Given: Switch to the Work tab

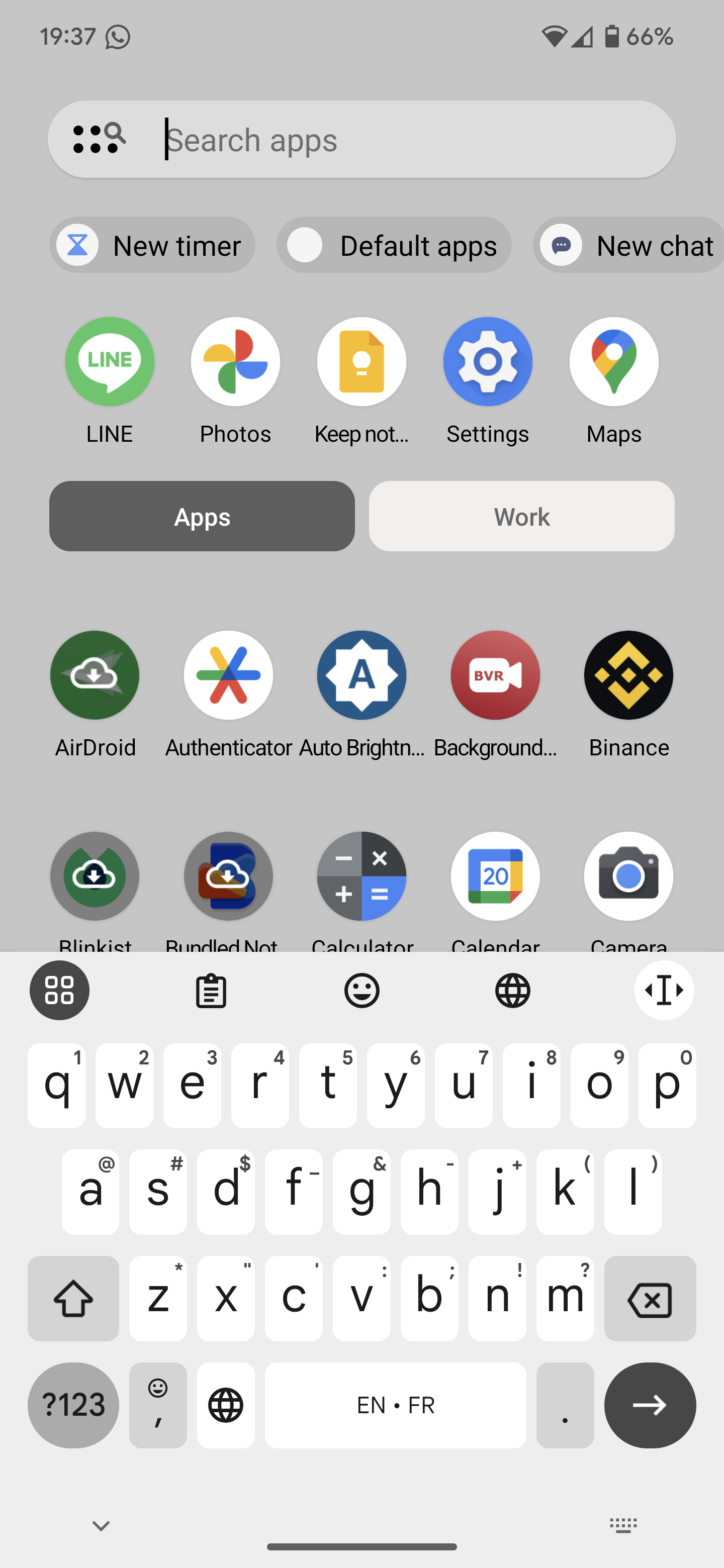Looking at the screenshot, I should [522, 516].
